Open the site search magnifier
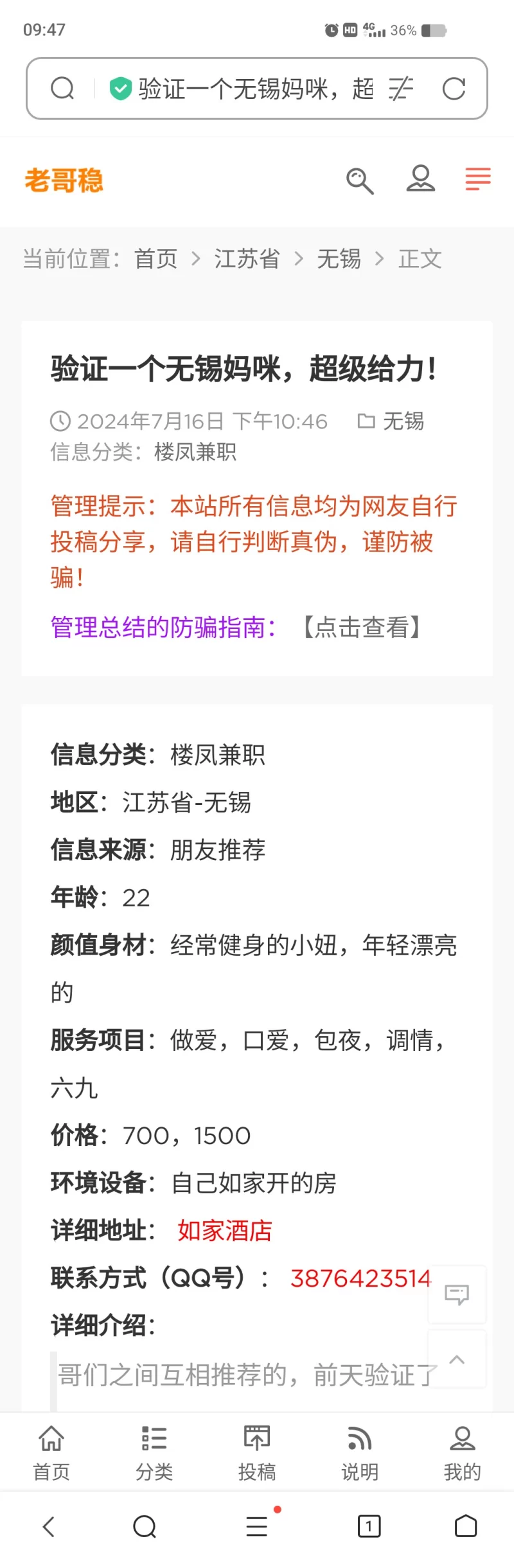514x1568 pixels. pyautogui.click(x=360, y=181)
